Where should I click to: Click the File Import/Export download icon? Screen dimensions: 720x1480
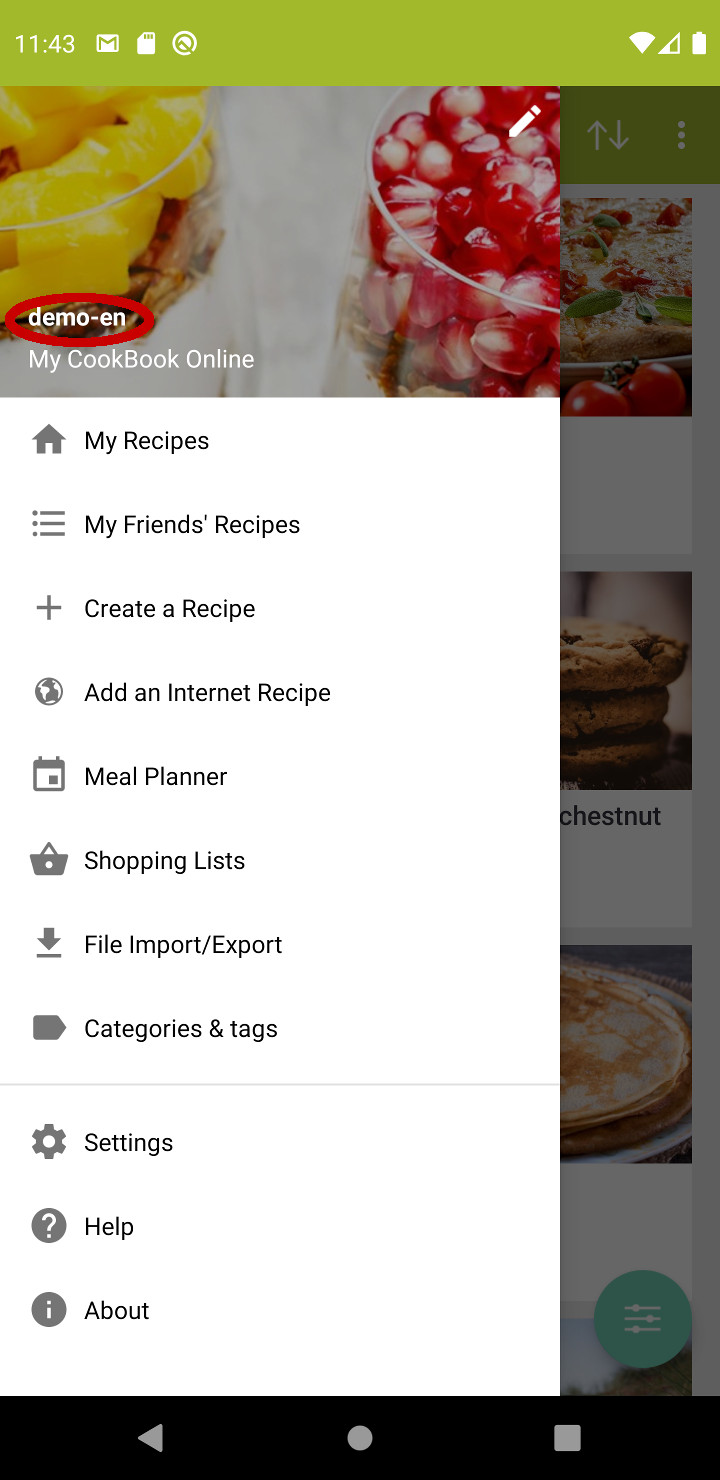tap(48, 943)
